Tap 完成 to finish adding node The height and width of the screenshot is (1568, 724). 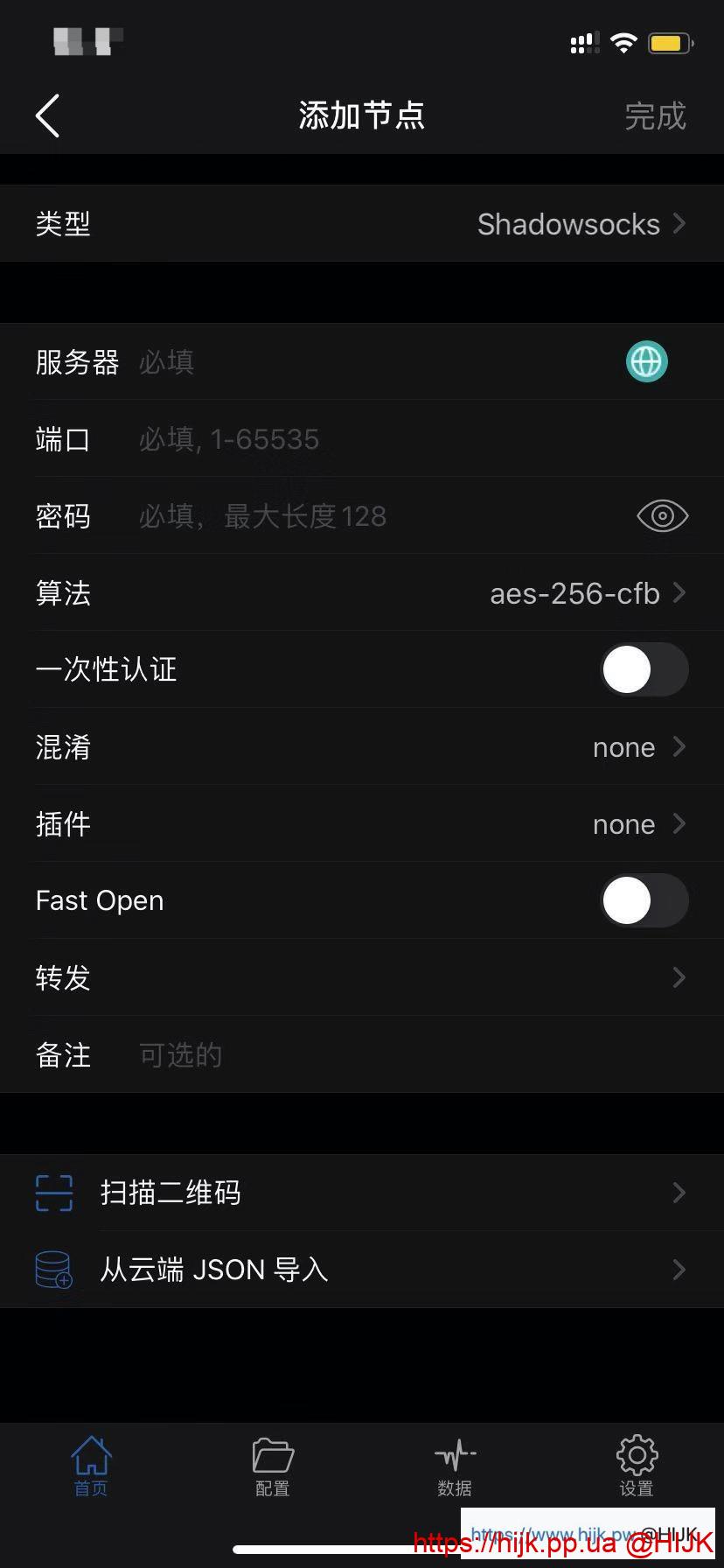tap(655, 116)
